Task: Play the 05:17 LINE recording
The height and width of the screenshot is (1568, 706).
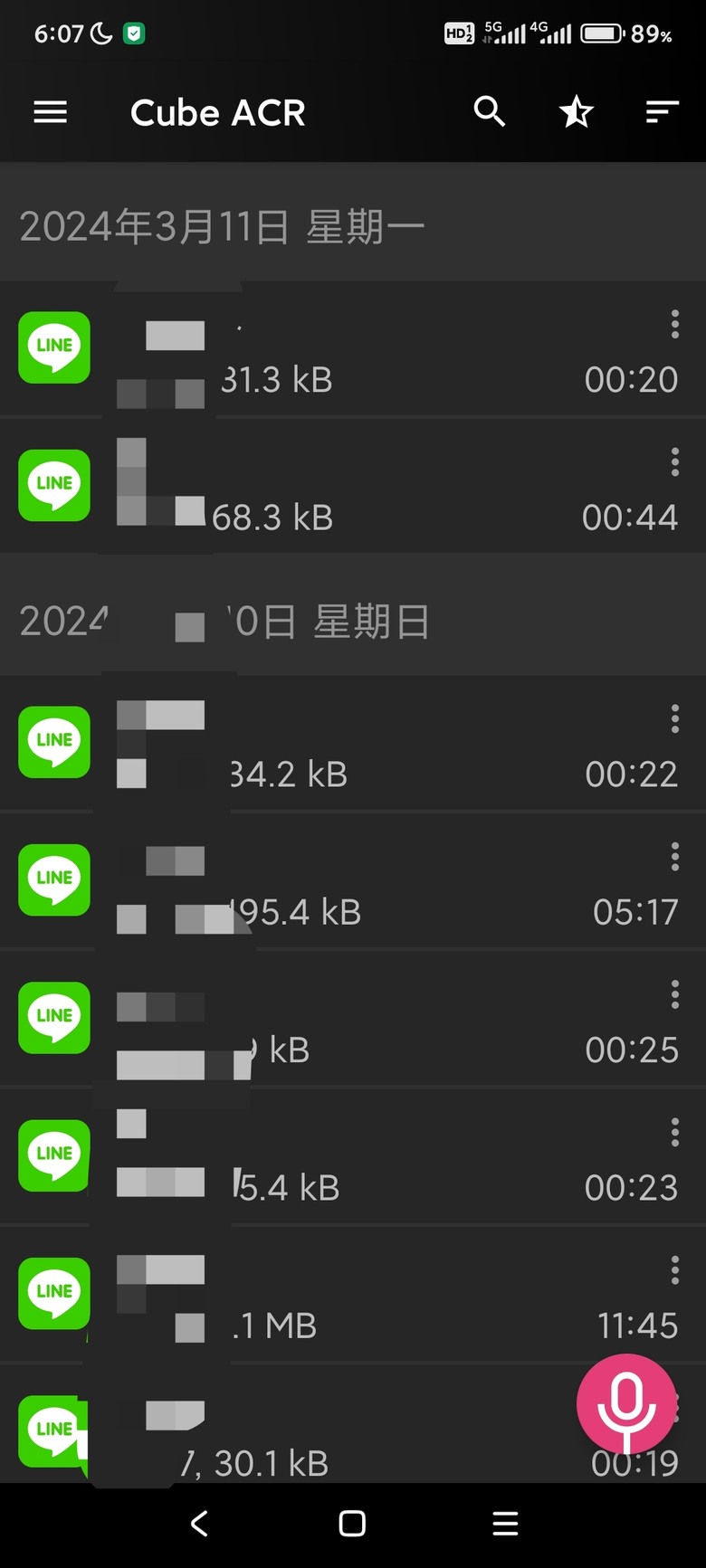Action: point(353,880)
